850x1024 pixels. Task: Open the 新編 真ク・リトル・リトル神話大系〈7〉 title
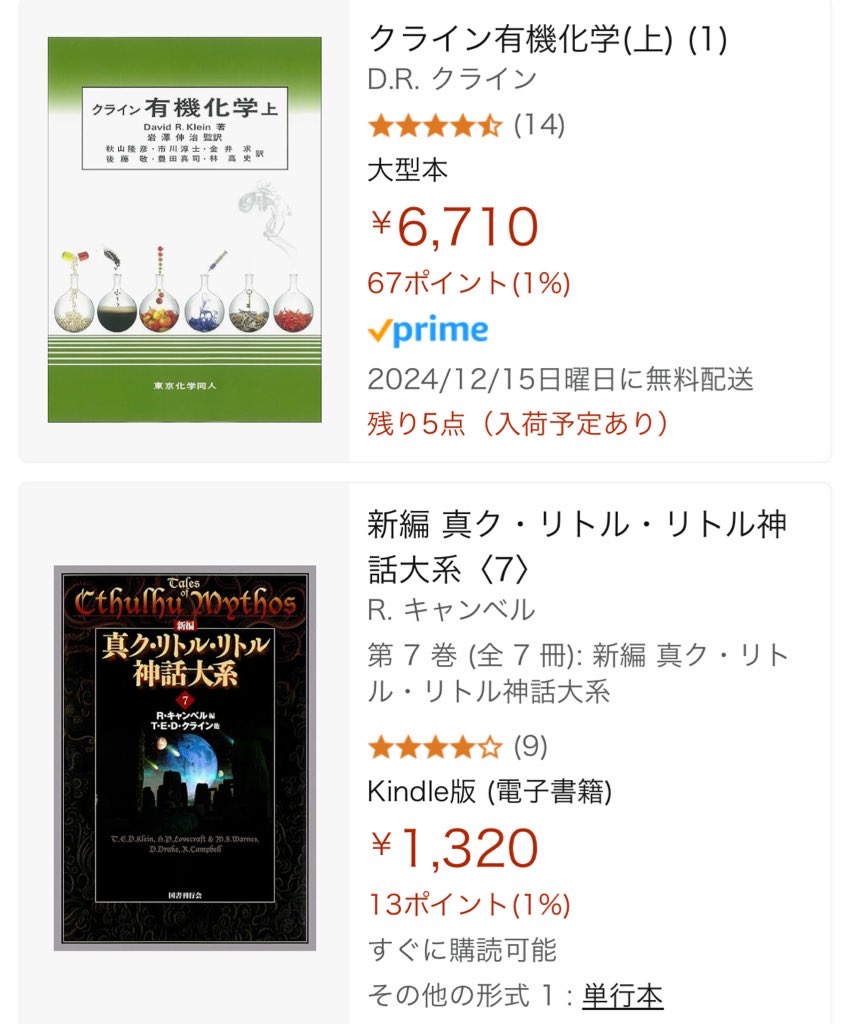577,546
